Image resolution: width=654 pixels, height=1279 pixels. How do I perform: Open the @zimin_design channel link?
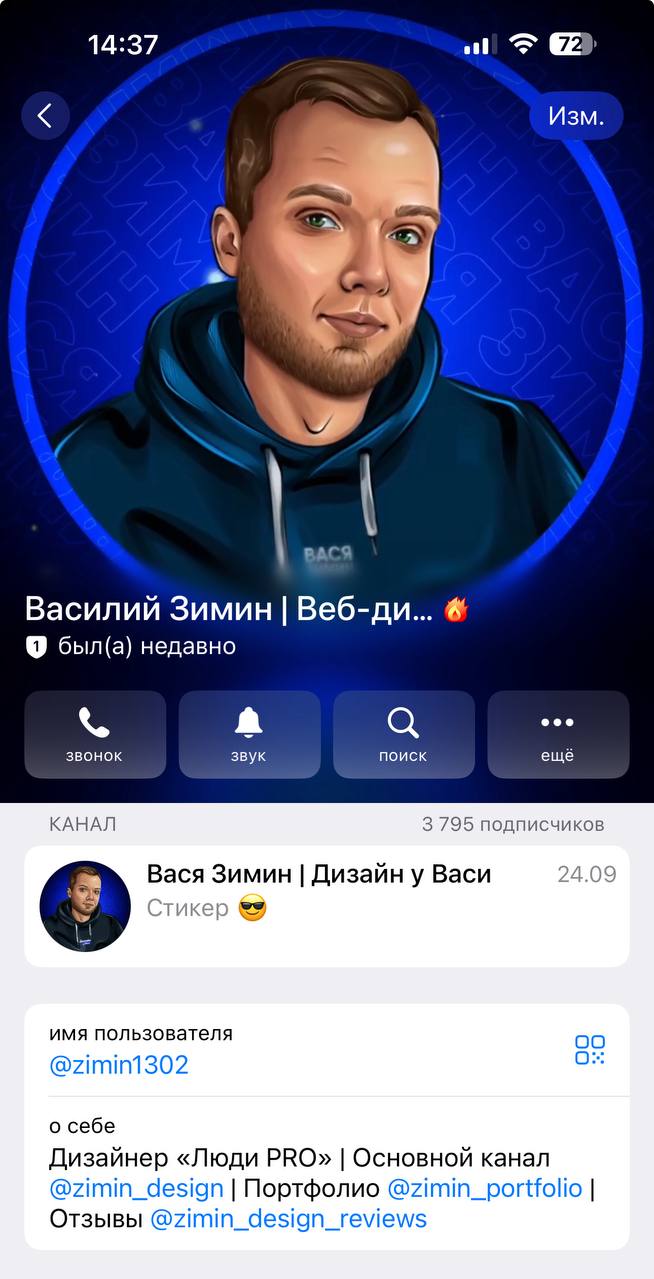tap(136, 1188)
